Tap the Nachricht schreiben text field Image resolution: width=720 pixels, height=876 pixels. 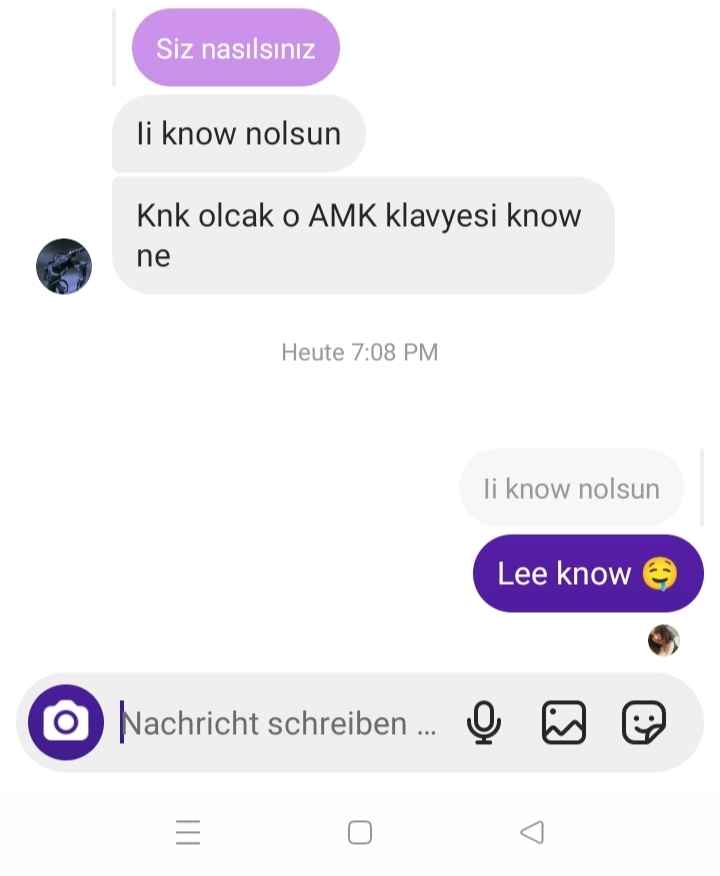pyautogui.click(x=280, y=723)
